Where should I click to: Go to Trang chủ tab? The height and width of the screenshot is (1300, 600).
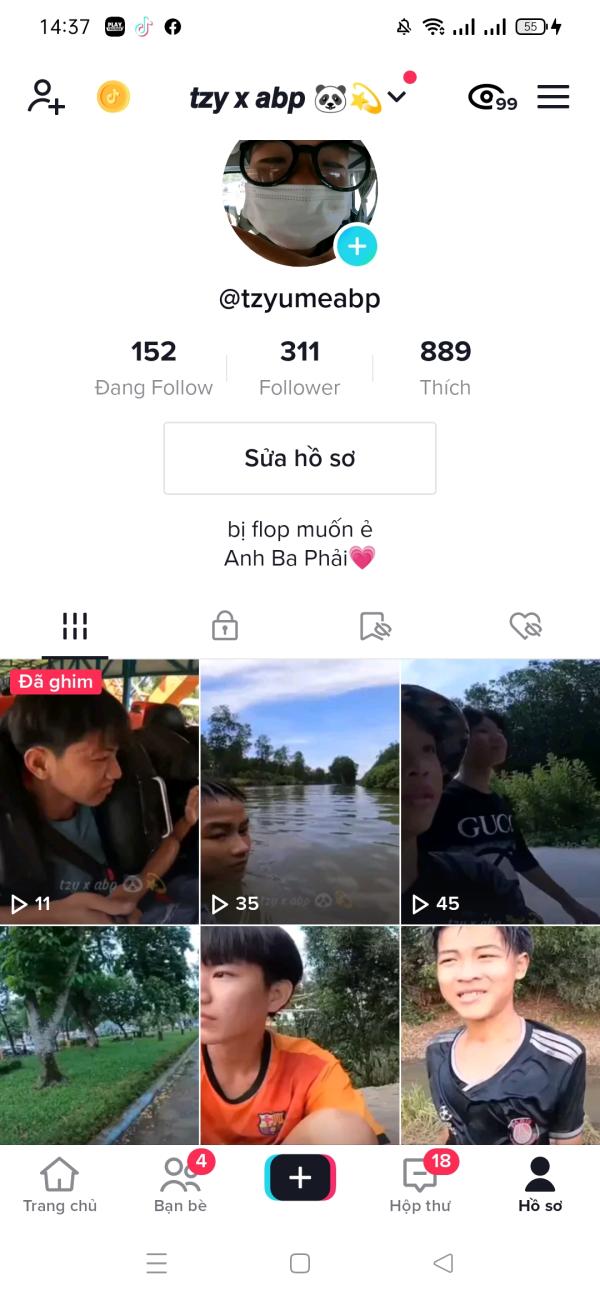(60, 1185)
